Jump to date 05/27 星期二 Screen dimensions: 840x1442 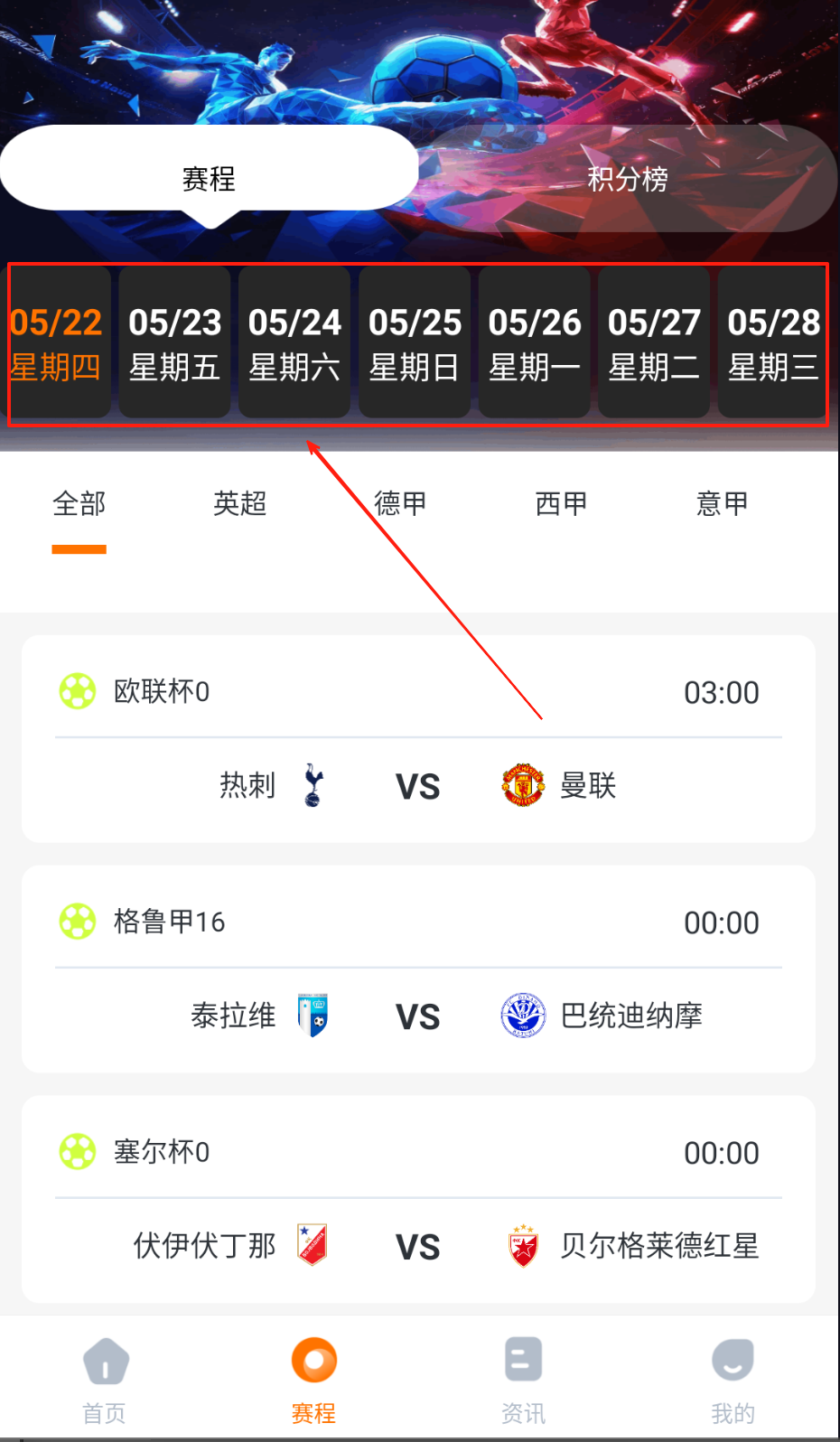(x=654, y=343)
